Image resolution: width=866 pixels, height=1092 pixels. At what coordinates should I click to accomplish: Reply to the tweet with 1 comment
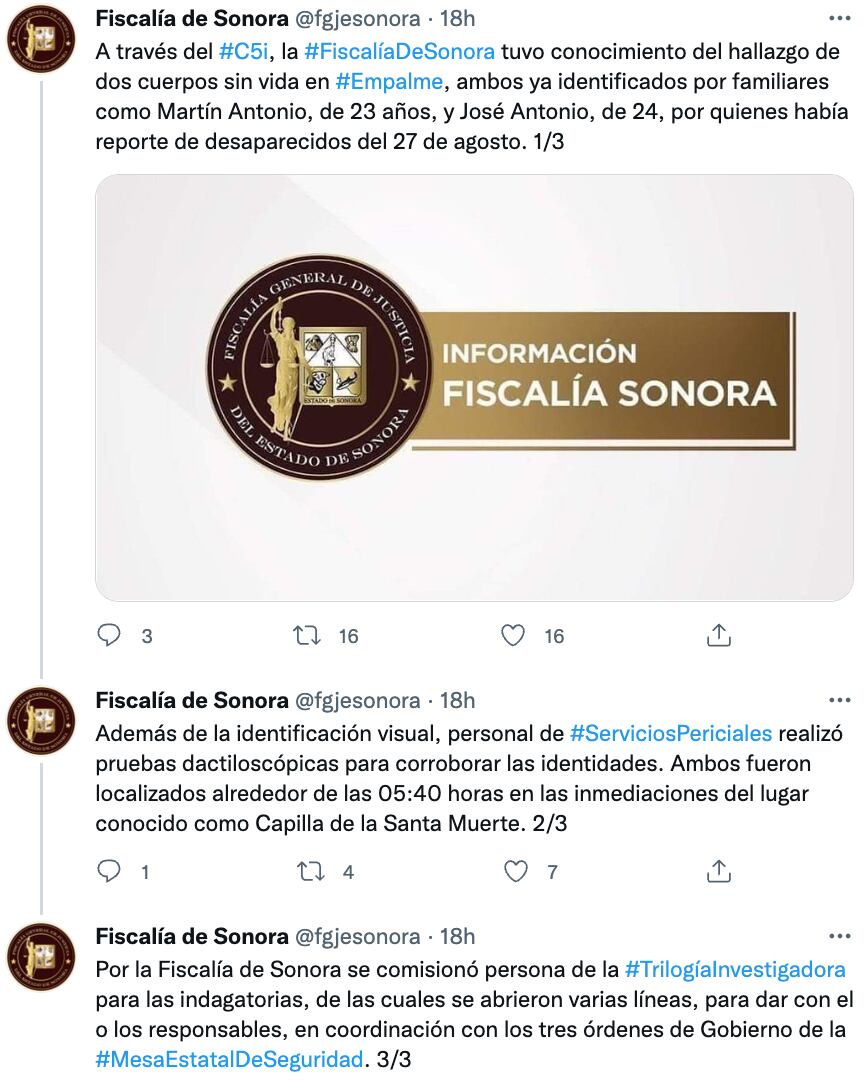110,872
